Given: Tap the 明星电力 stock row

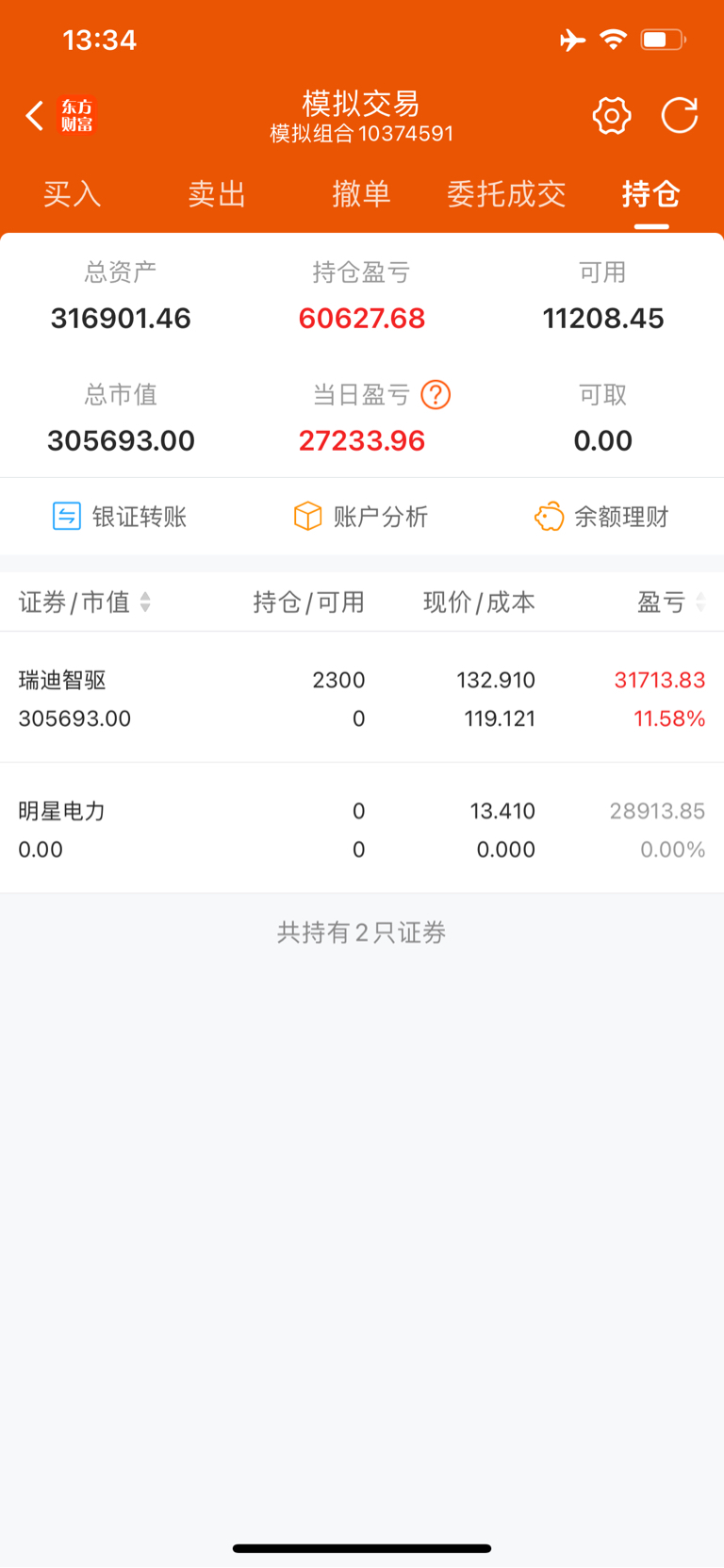Looking at the screenshot, I should (361, 829).
